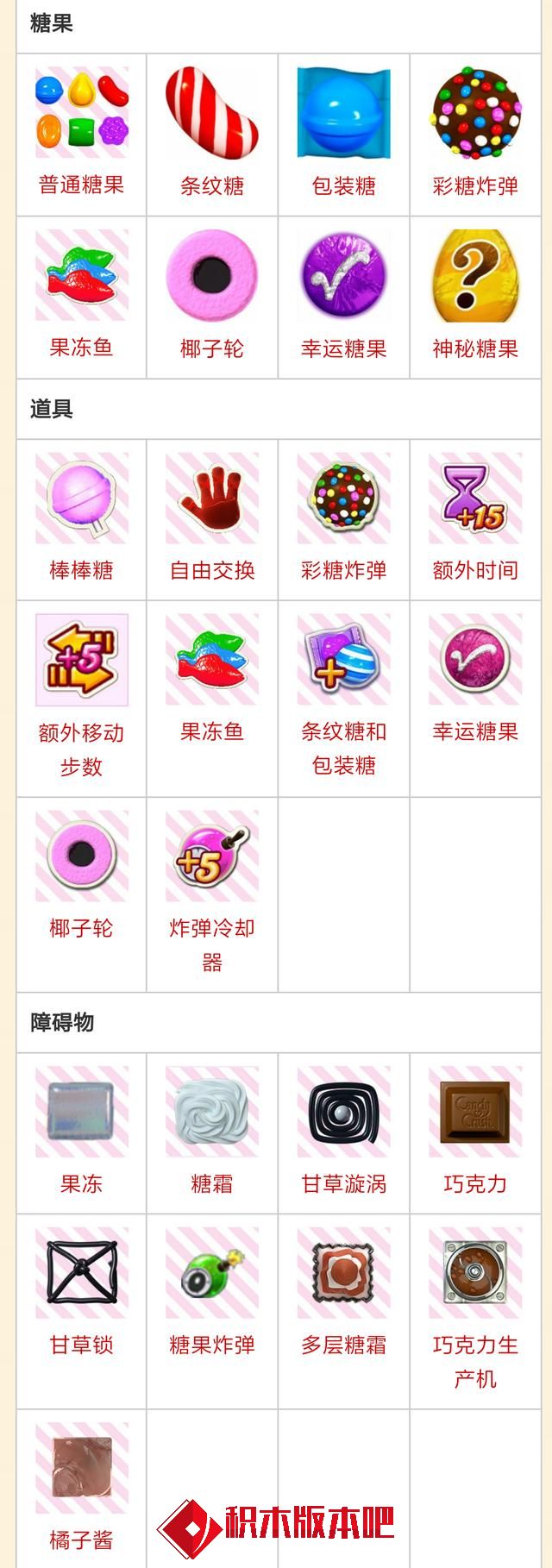Screen dimensions: 552x1568
Task: Open 神秘糖果 in the candy section
Action: 475,348
